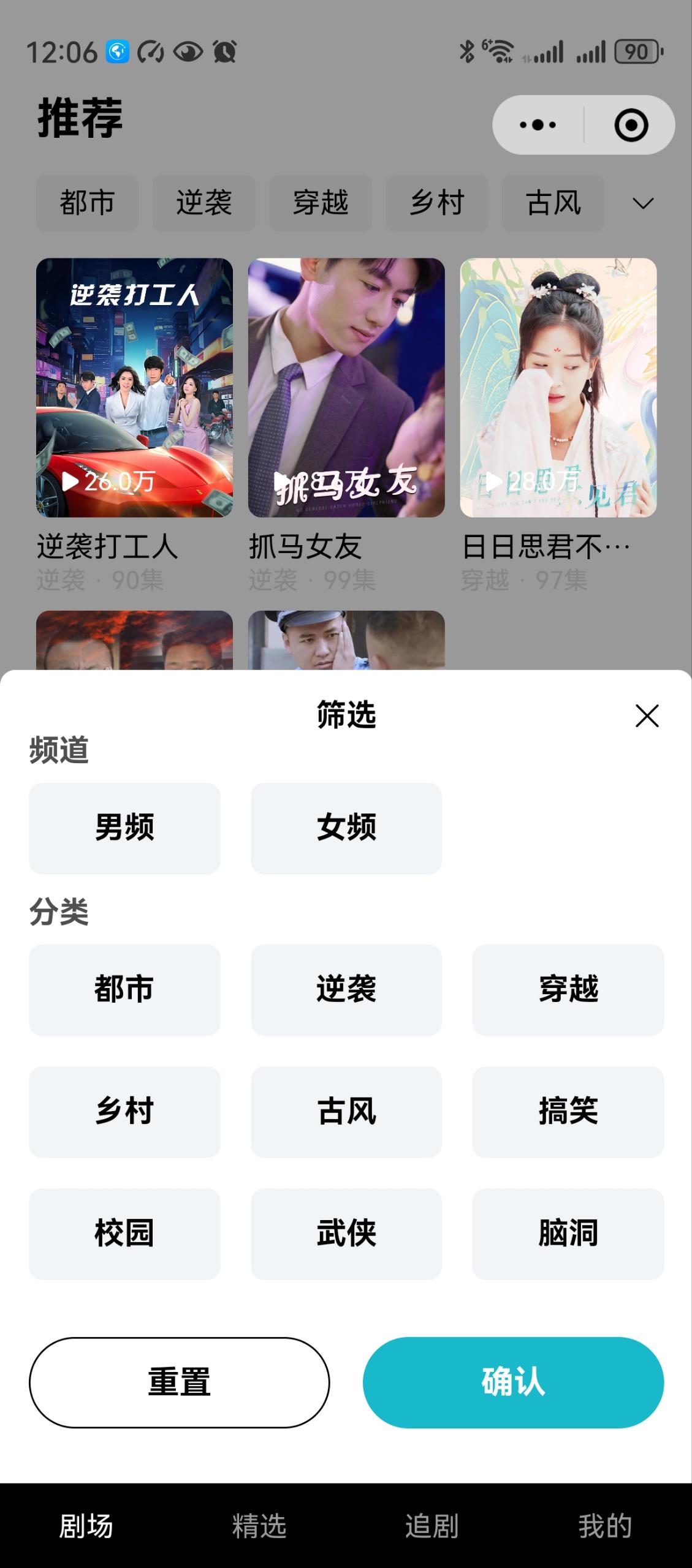Go to the 我的 tab
Viewport: 692px width, 1568px height.
coord(605,1526)
